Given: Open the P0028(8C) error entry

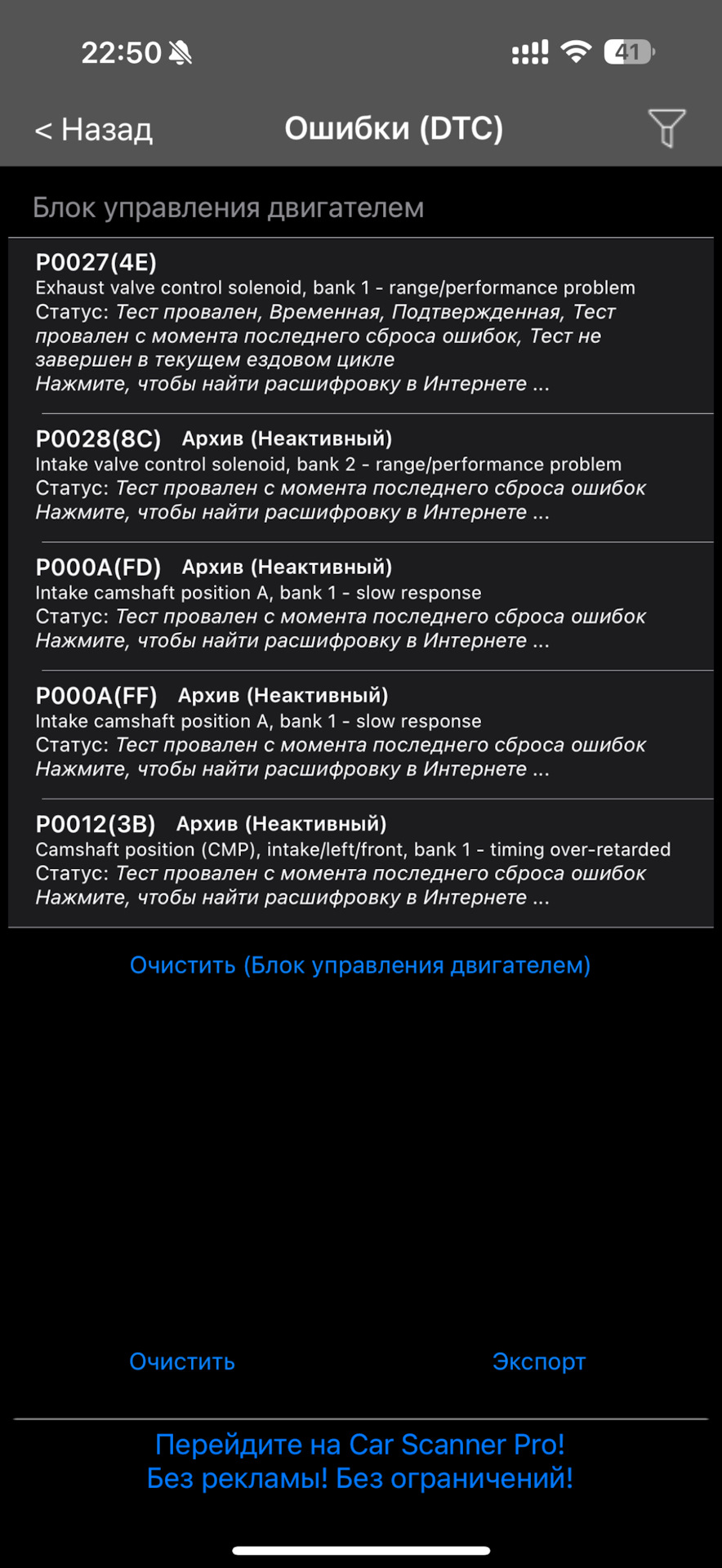Looking at the screenshot, I should pos(360,476).
